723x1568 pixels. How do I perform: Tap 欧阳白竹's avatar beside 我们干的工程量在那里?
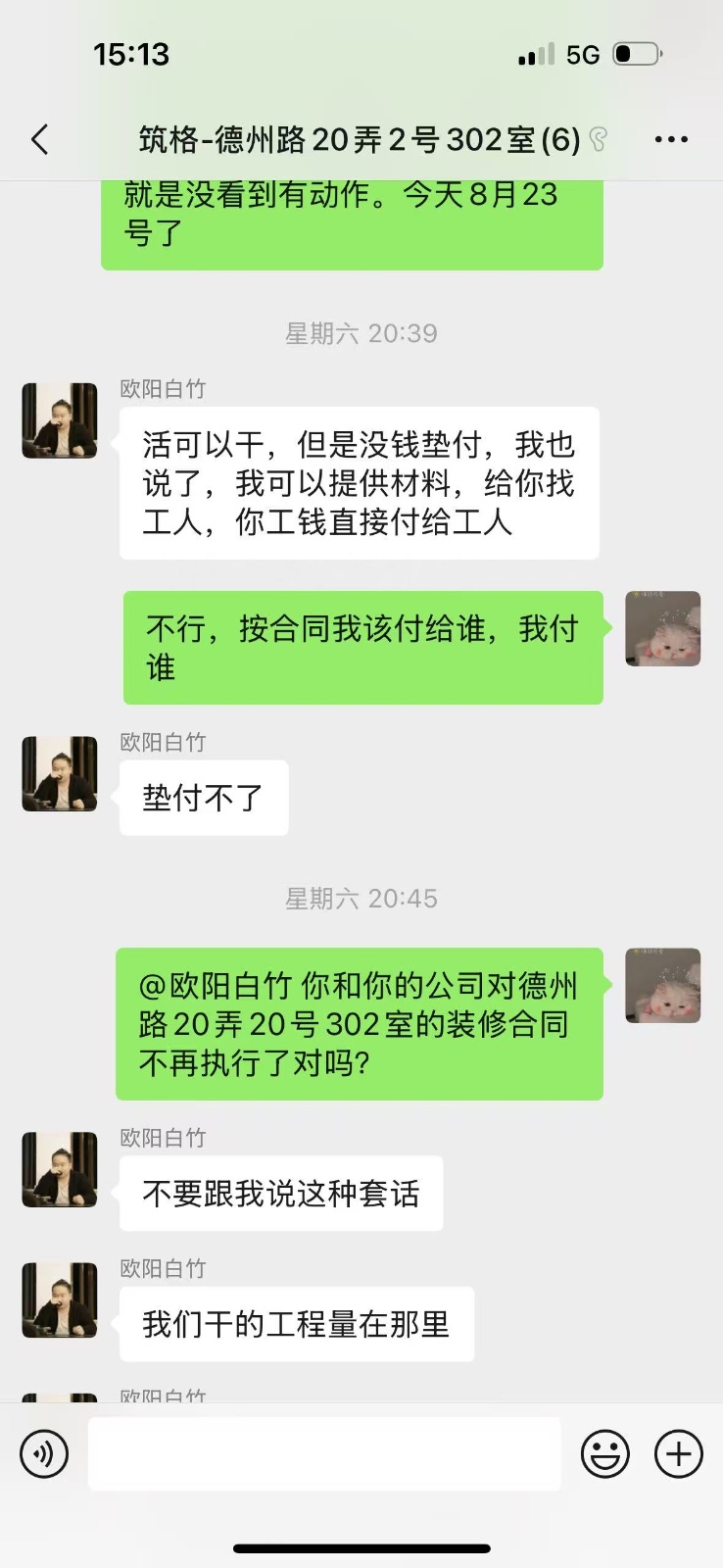coord(60,1300)
